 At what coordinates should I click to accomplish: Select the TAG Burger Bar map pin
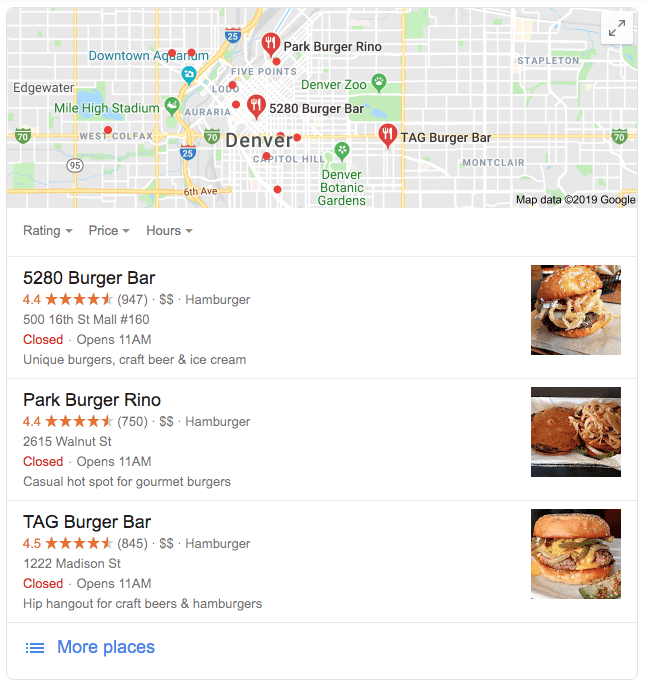tap(387, 135)
